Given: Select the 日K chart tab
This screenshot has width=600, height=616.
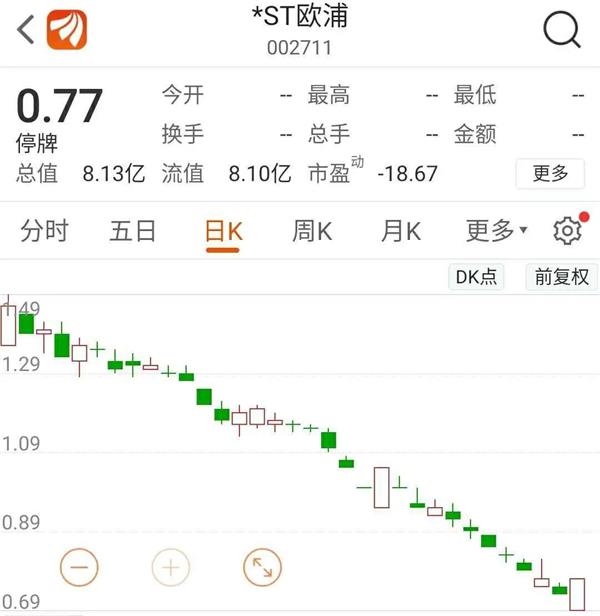Looking at the screenshot, I should click(223, 231).
